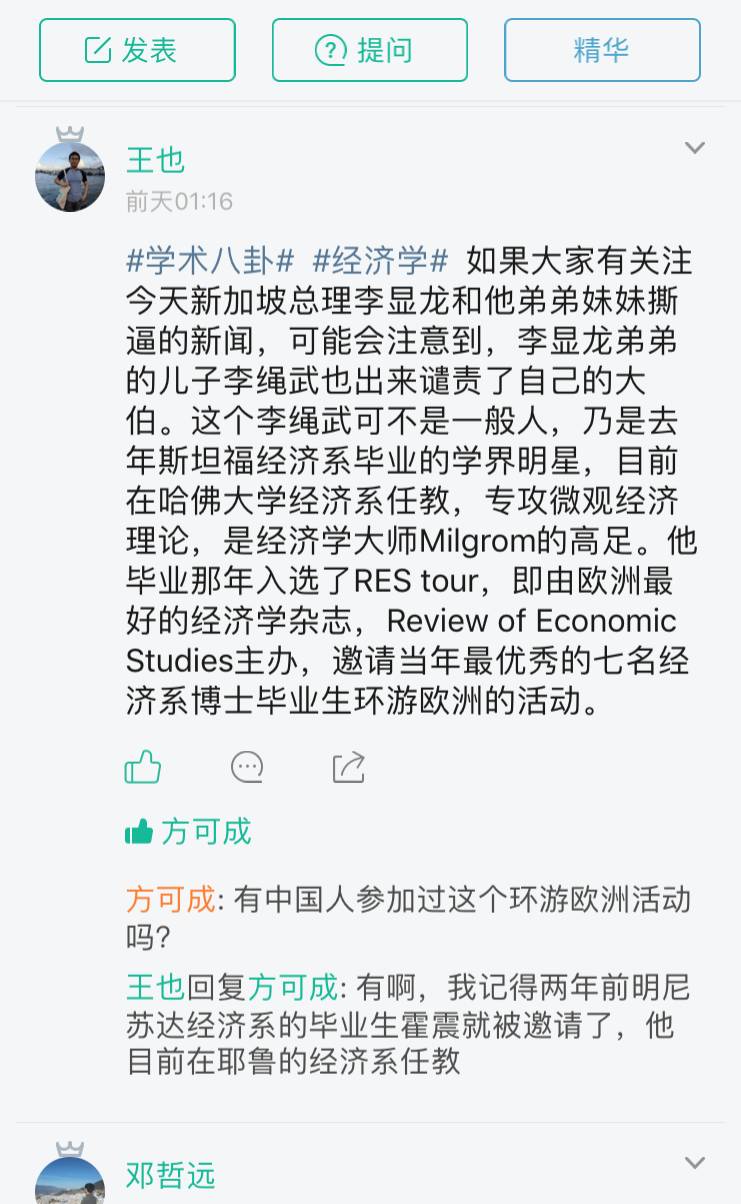Expand the dropdown chevron on 王也's post
Viewport: 741px width, 1204px height.
click(x=694, y=149)
